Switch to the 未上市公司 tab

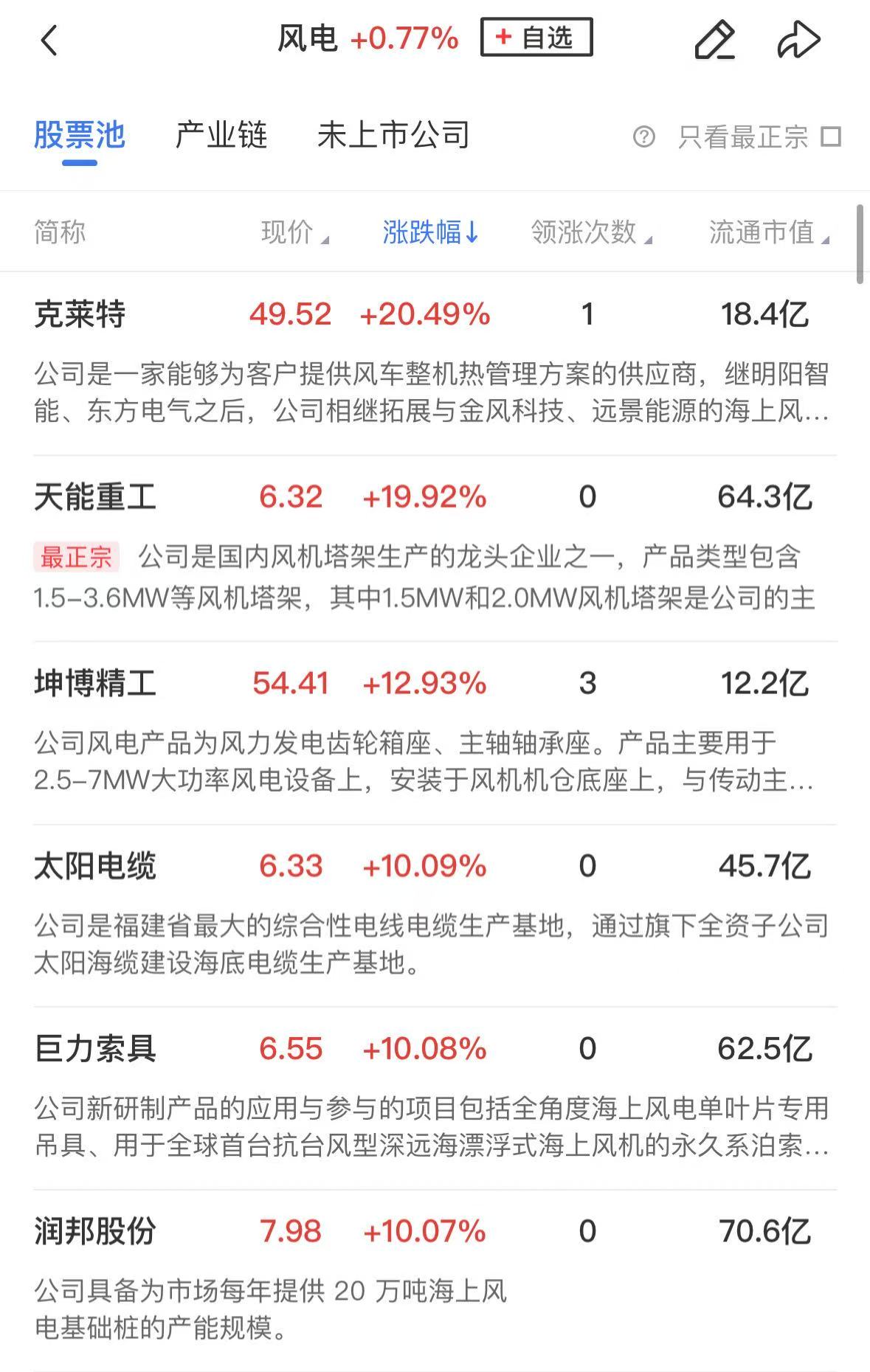393,136
